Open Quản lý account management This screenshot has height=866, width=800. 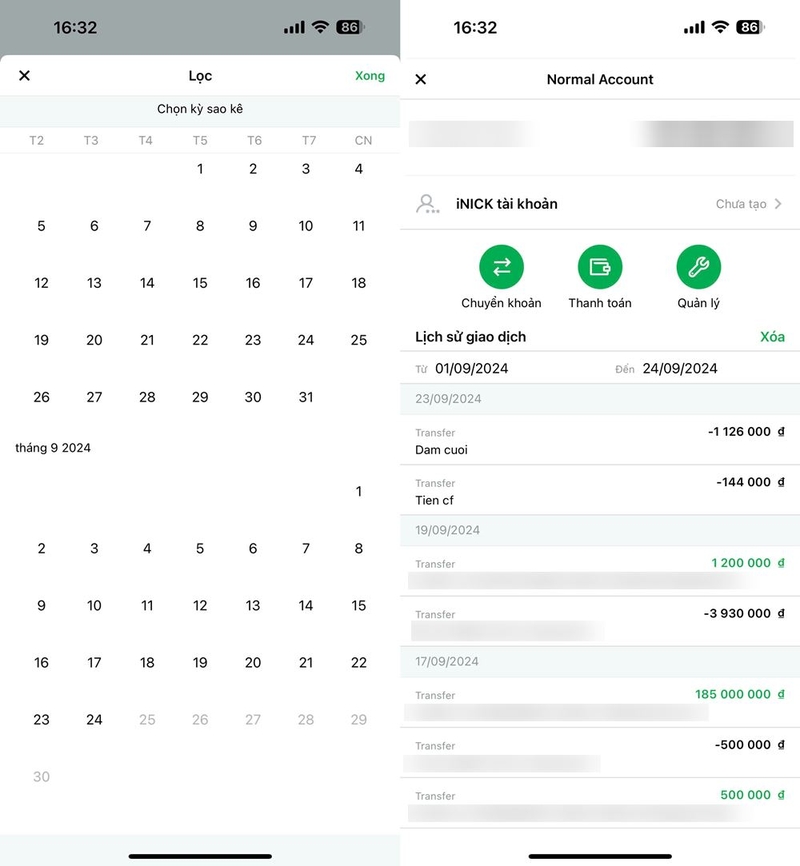(x=698, y=267)
